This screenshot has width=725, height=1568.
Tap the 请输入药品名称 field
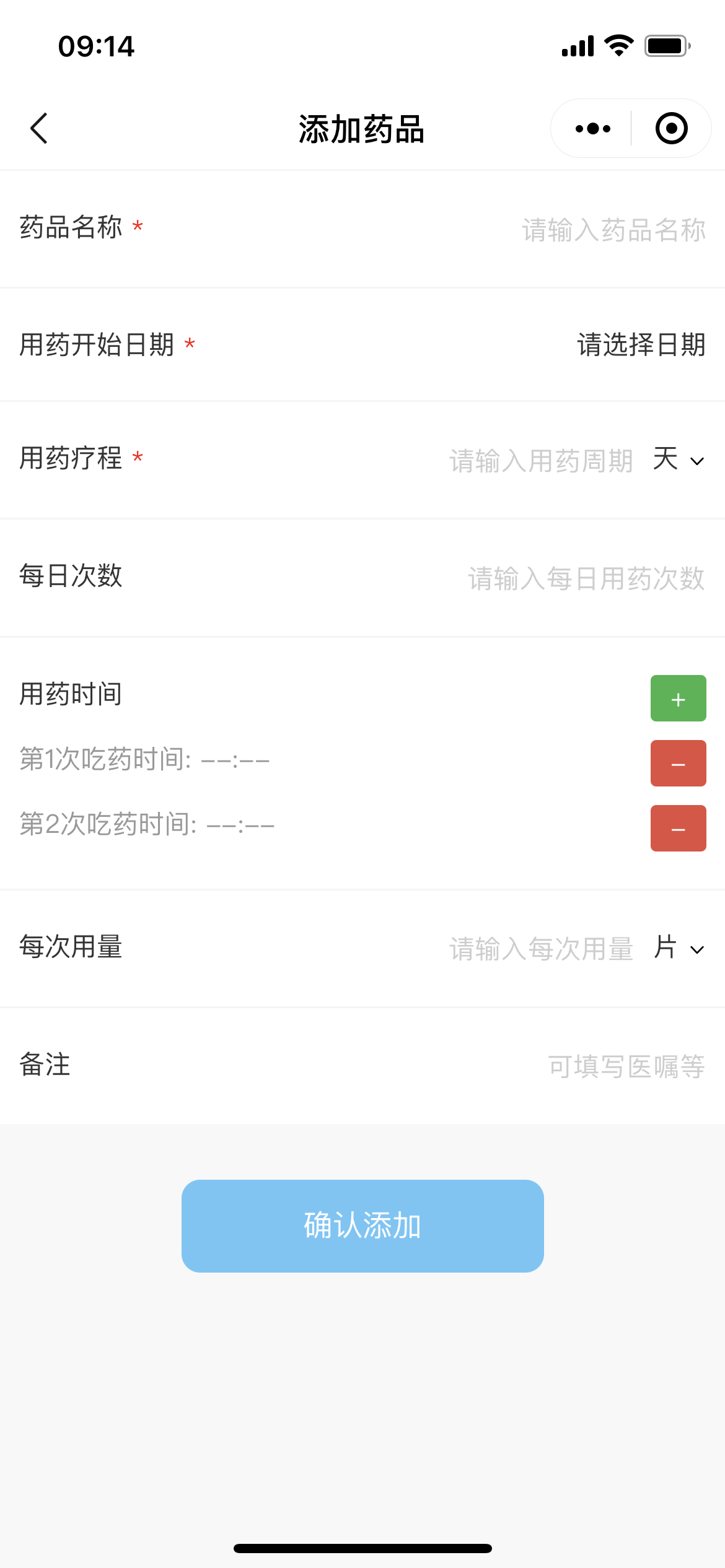click(613, 230)
